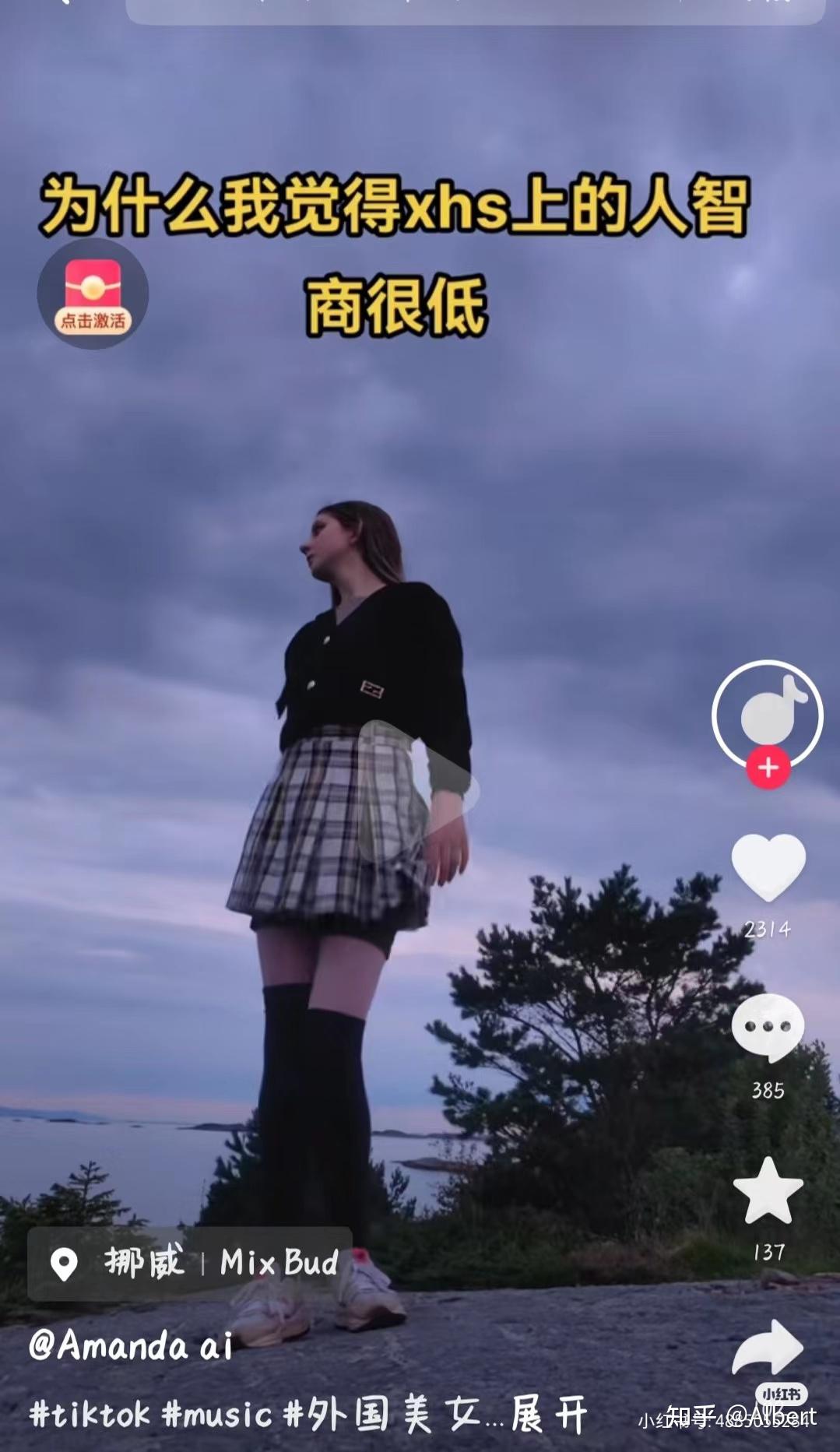Screen dimensions: 840x1452
Task: Activate the red envelope reward 点击激活
Action: [93, 294]
